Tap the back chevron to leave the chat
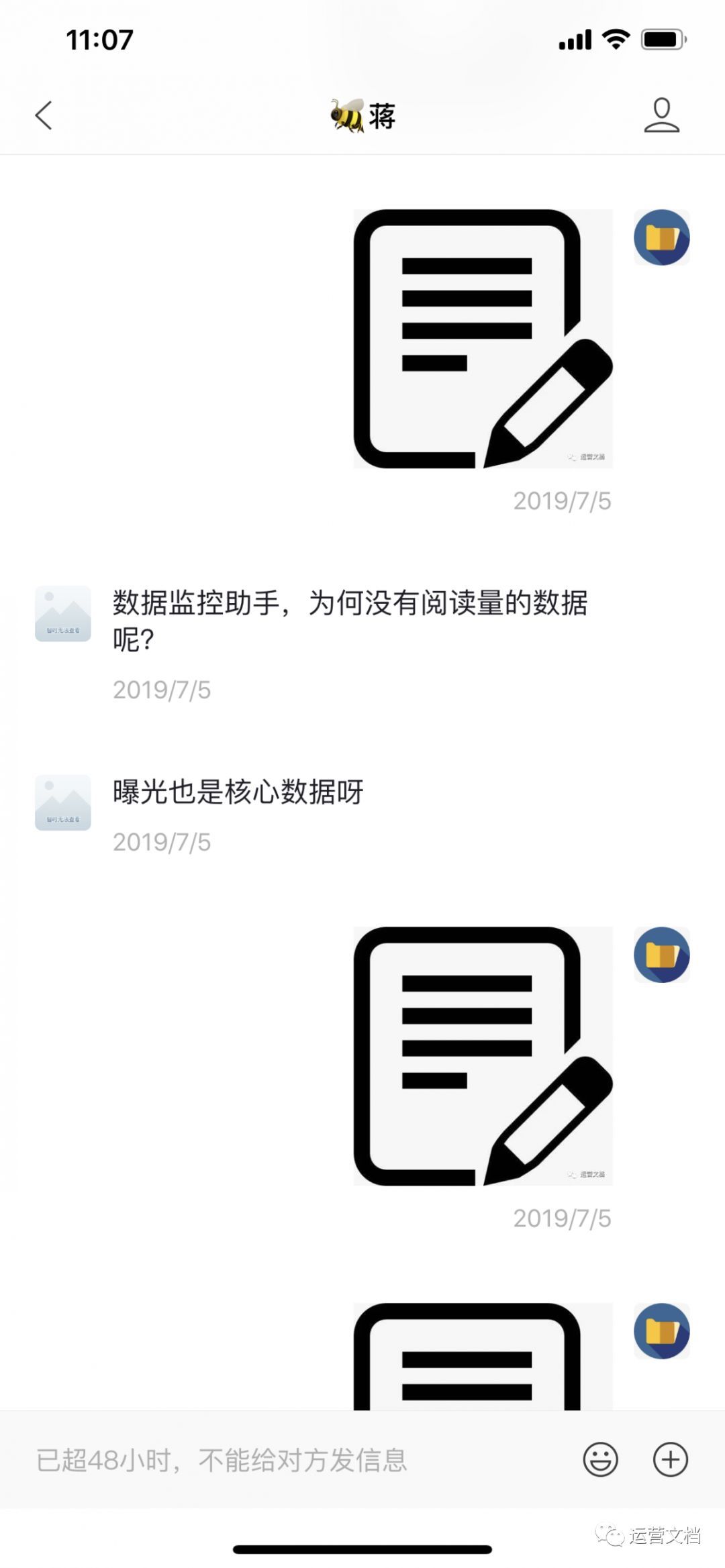Screen dimensions: 725x1568 44,115
